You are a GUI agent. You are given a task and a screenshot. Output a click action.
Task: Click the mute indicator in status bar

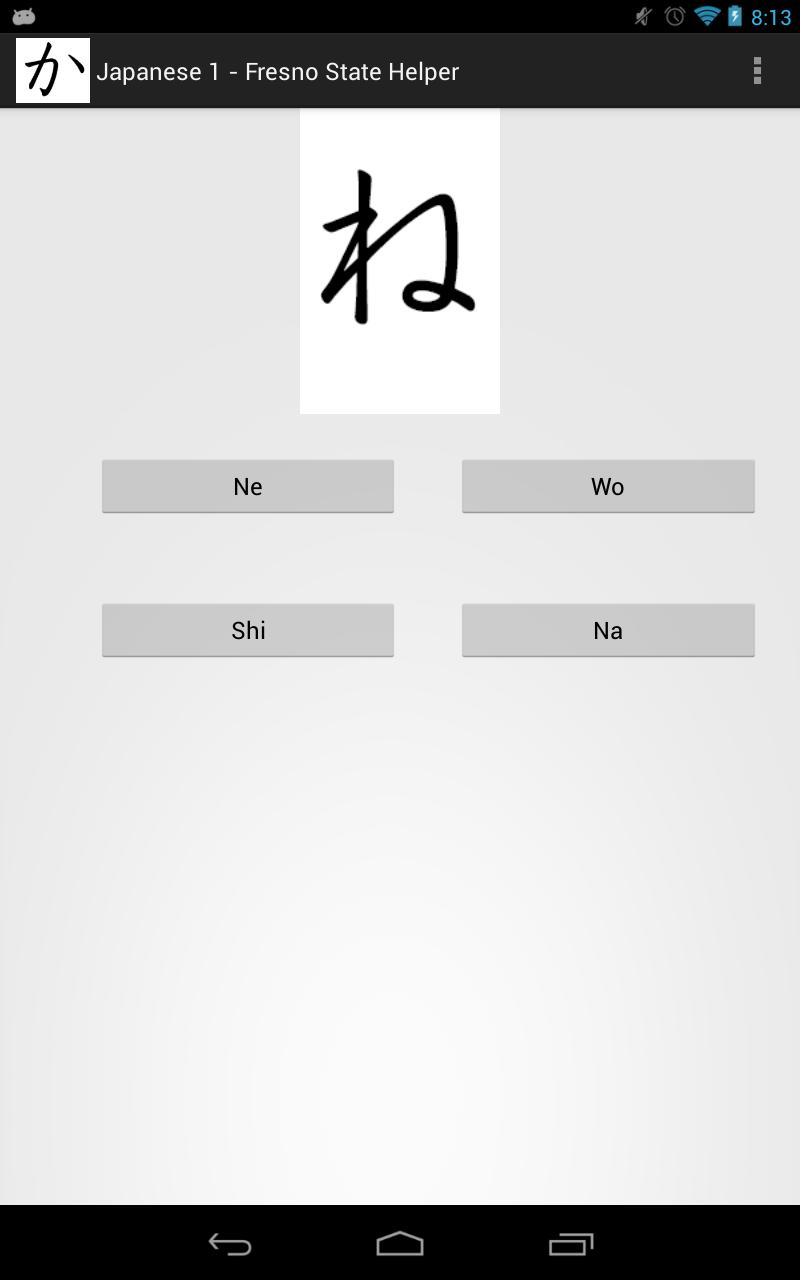646,16
